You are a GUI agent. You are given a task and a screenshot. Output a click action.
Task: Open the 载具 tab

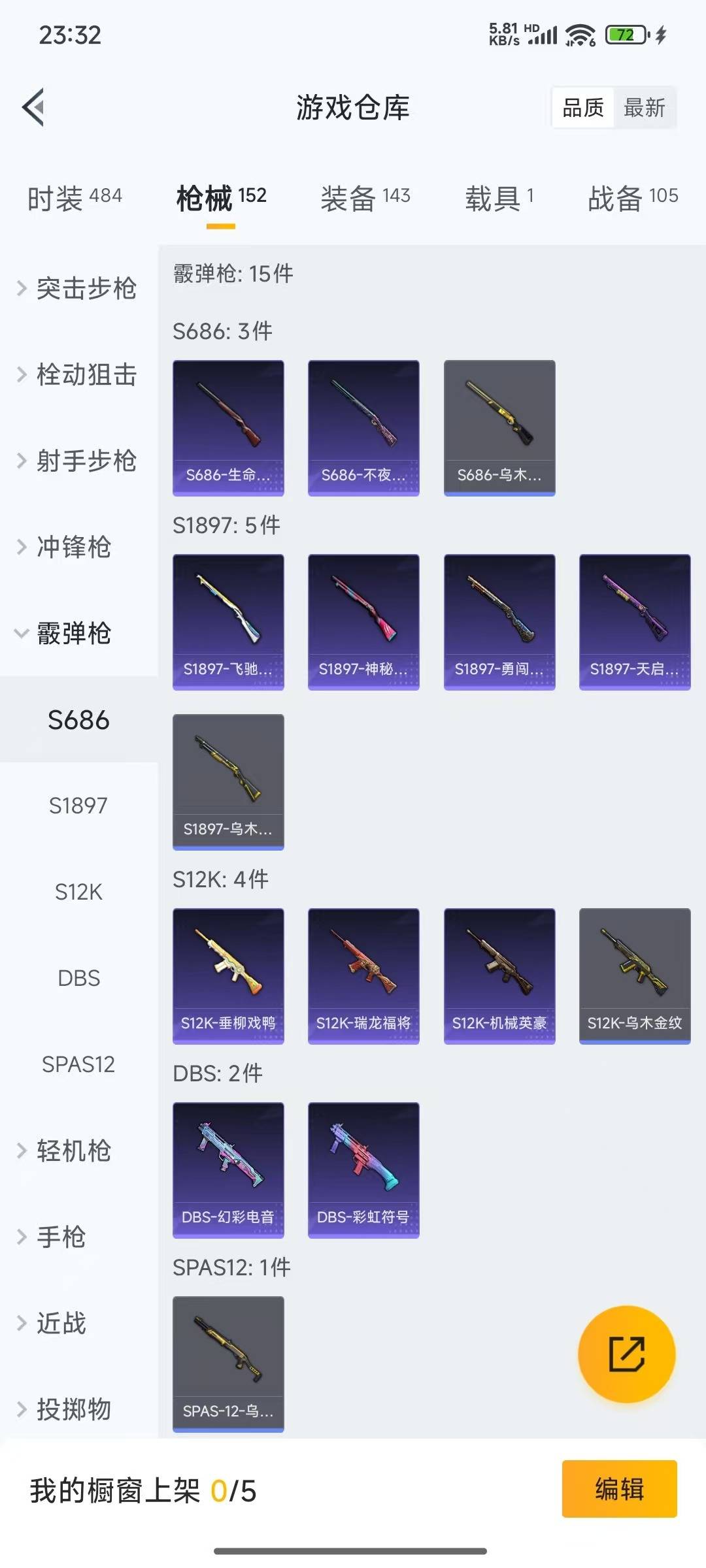pyautogui.click(x=499, y=197)
